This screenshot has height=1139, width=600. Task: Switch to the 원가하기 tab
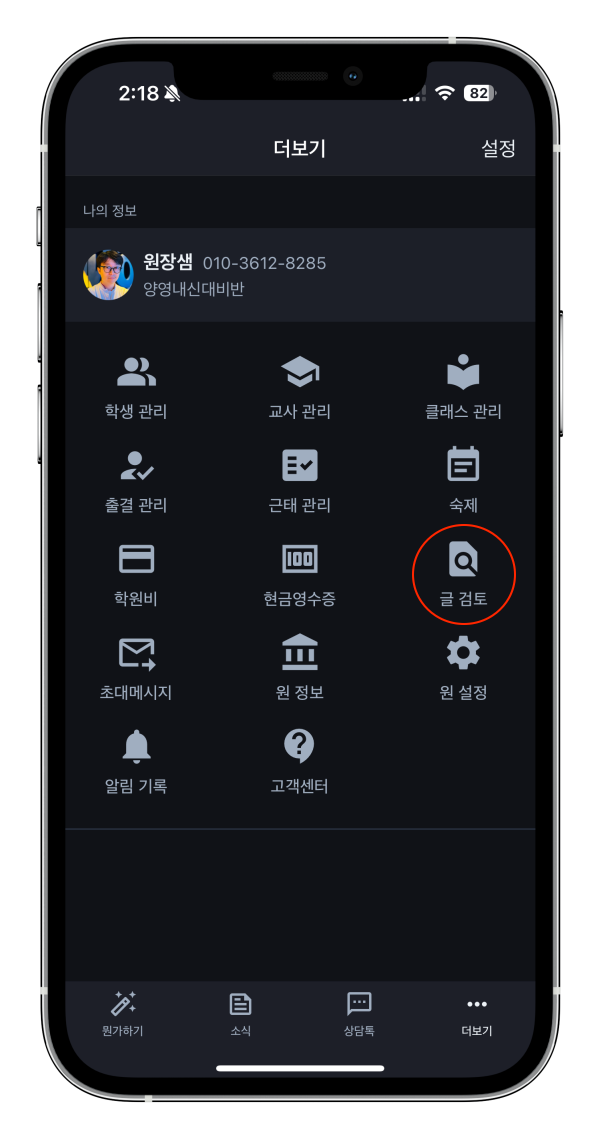[123, 1014]
